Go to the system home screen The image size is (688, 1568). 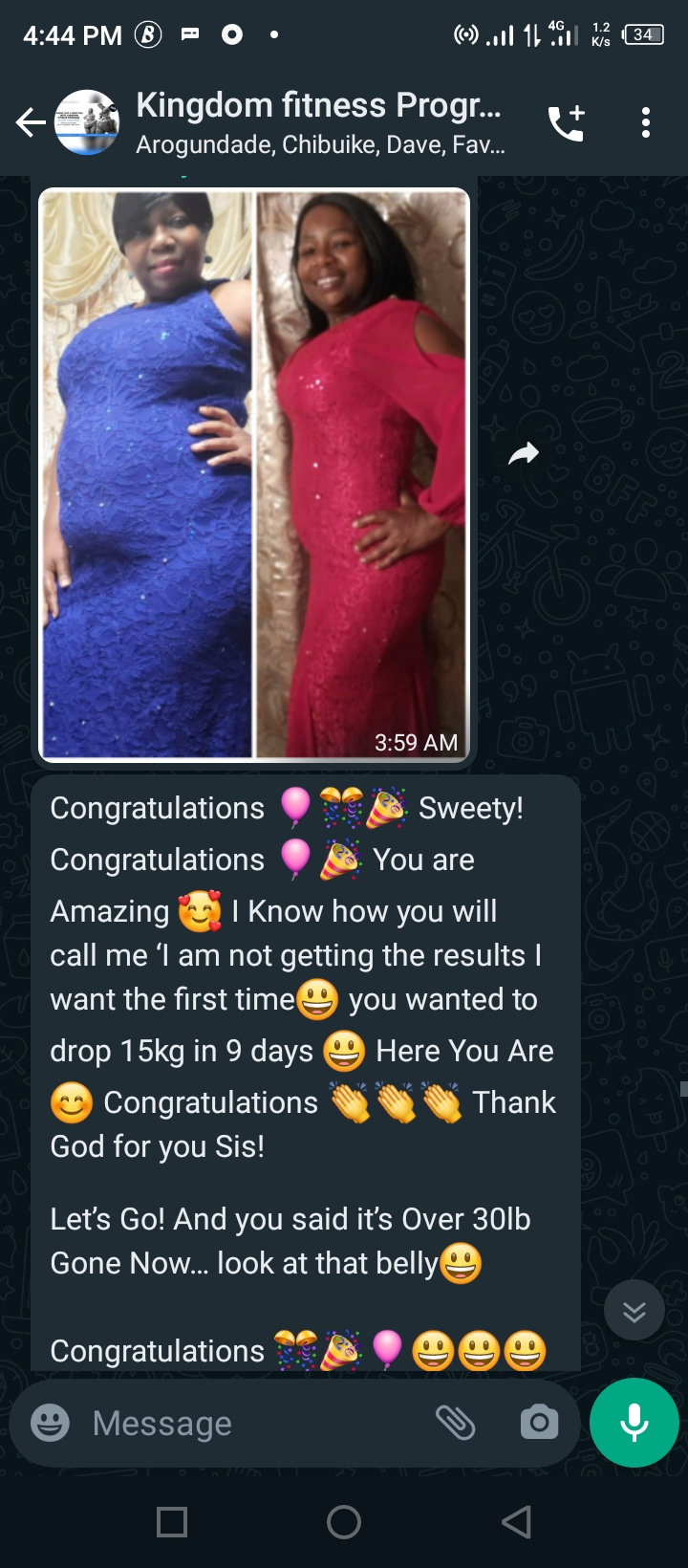[x=344, y=1521]
